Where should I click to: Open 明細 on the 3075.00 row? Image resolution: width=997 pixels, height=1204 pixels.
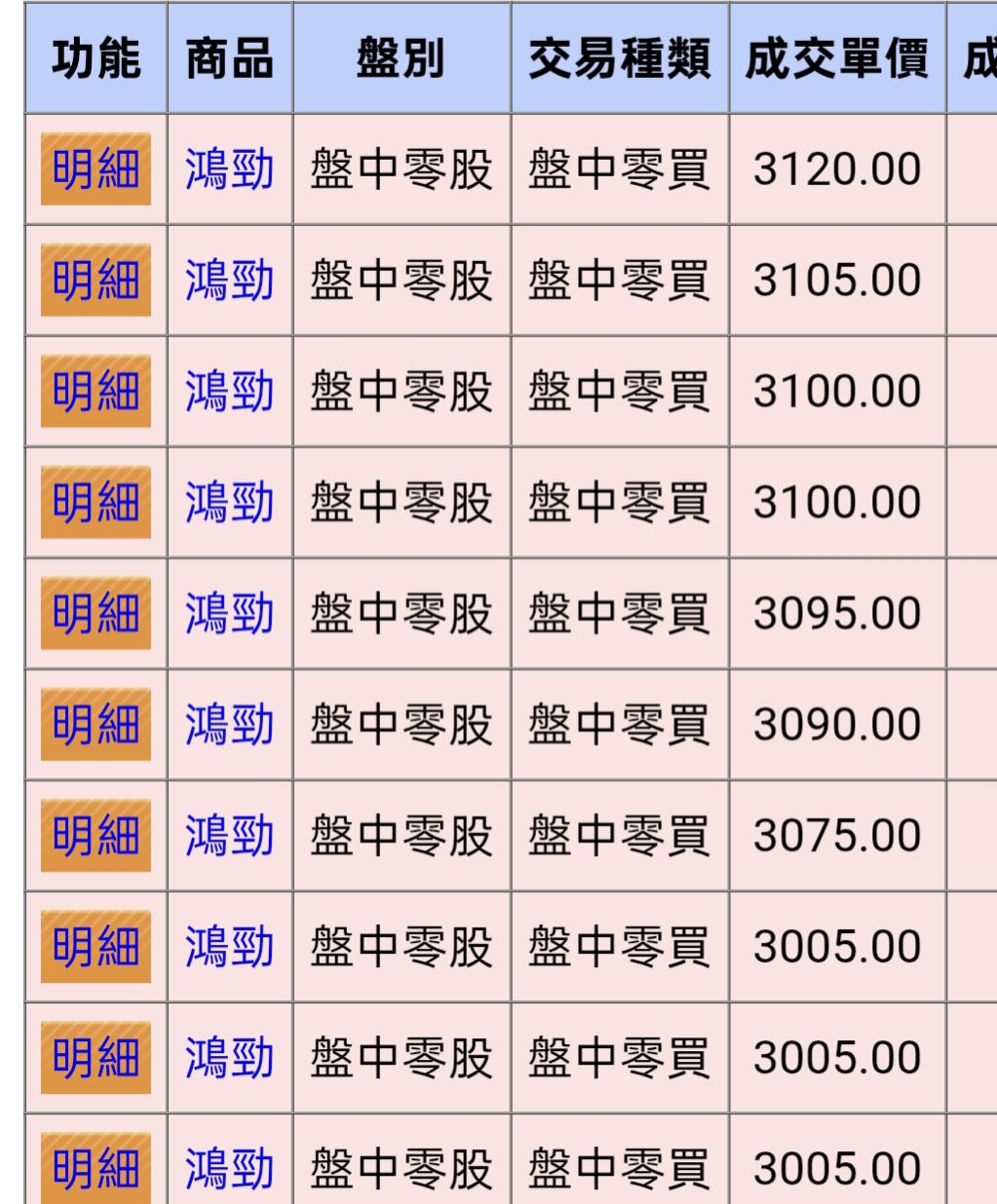(x=96, y=836)
